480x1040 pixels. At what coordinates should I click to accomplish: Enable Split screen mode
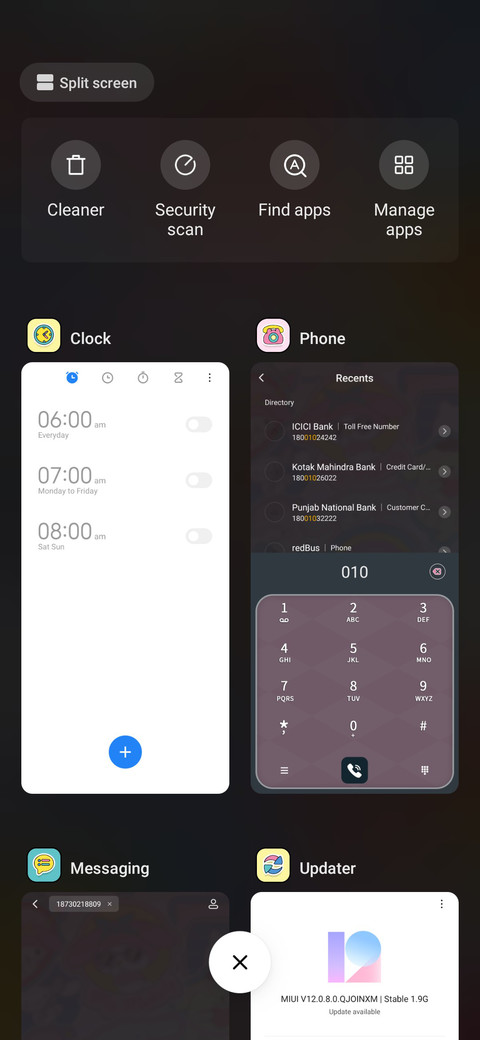click(x=87, y=82)
